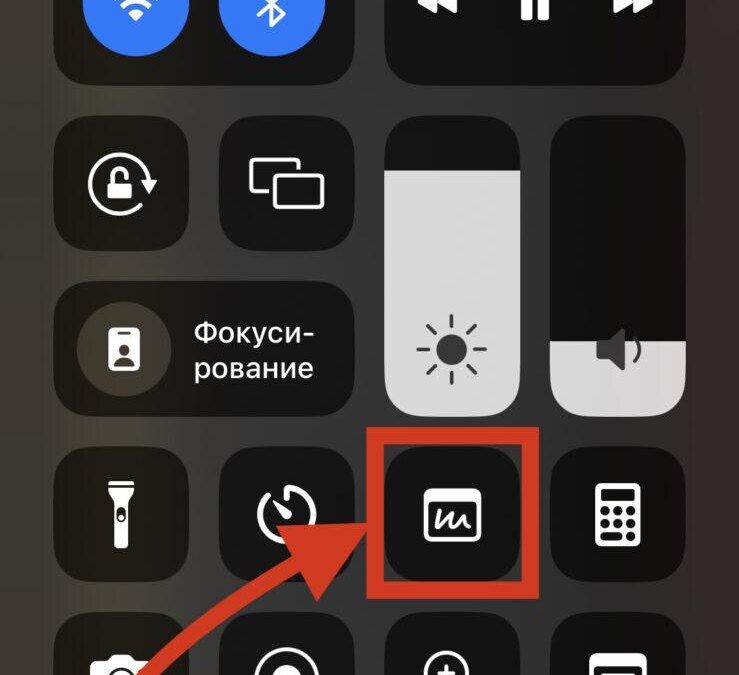Turn on the flashlight
Image resolution: width=739 pixels, height=675 pixels.
pos(121,513)
